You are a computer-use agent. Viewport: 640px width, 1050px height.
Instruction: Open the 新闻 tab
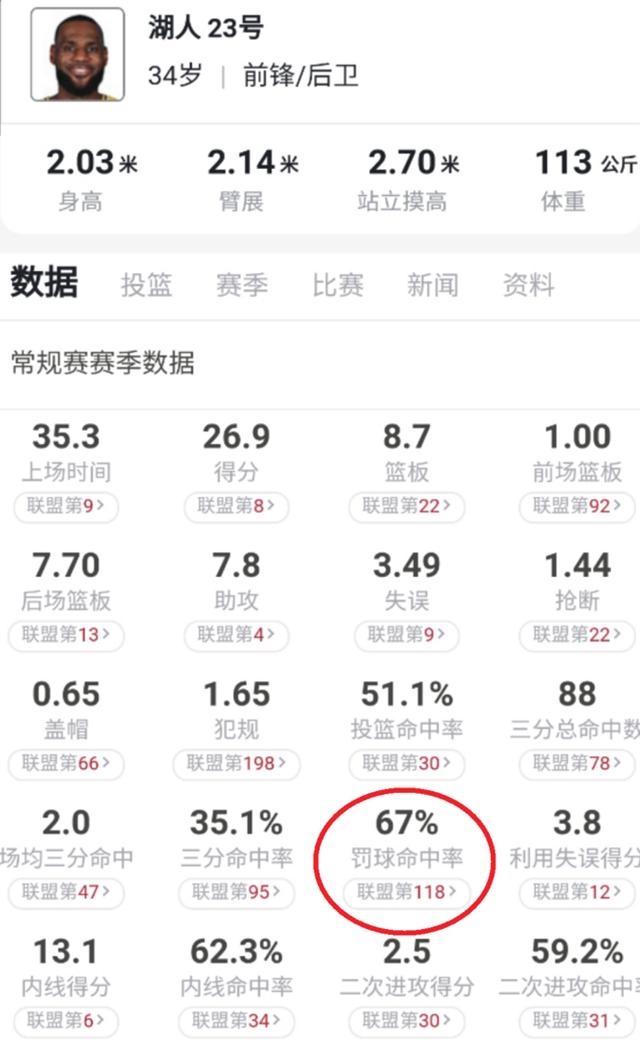point(433,285)
